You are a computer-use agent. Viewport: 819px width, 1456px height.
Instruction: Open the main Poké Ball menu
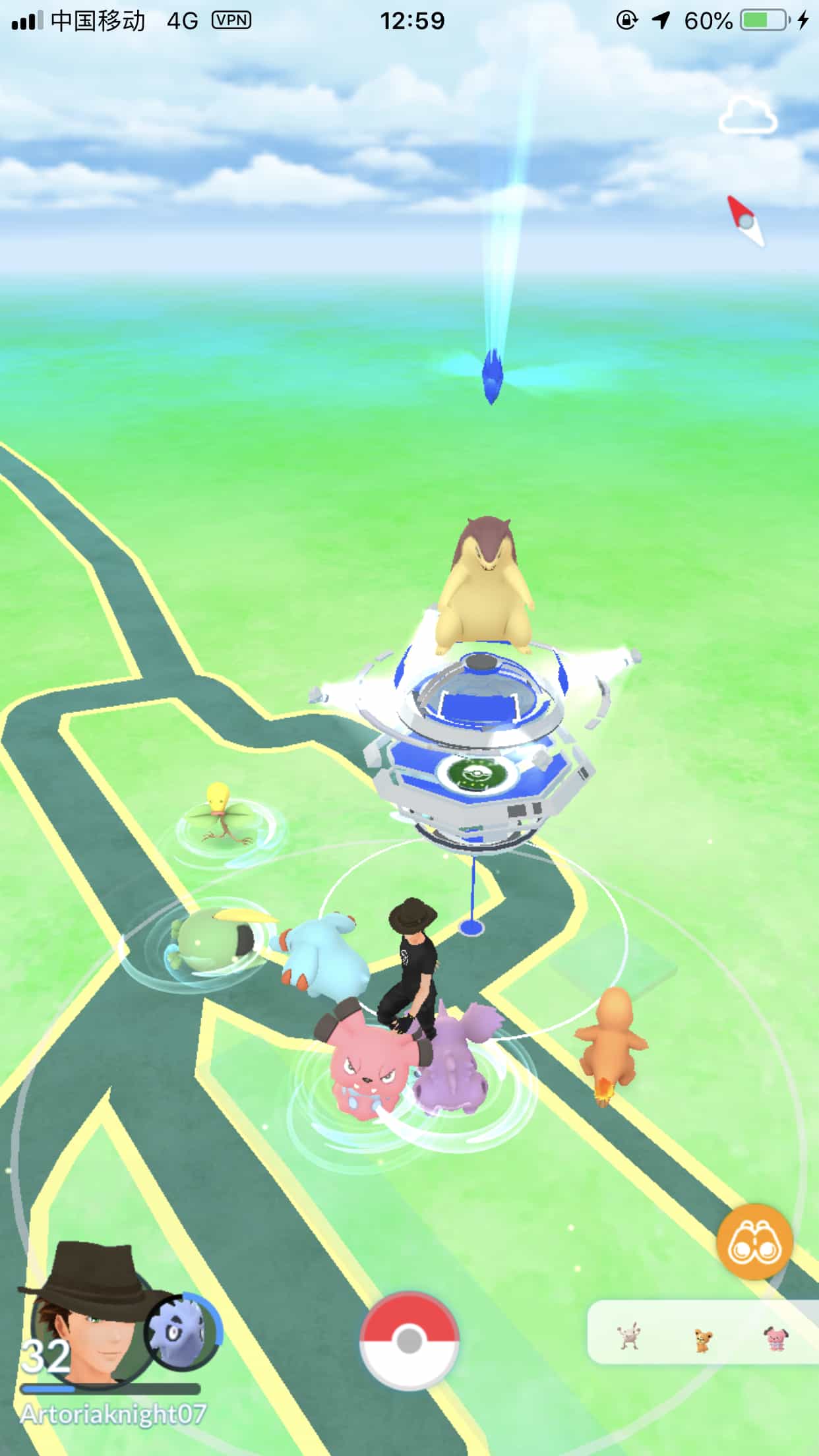click(409, 1341)
